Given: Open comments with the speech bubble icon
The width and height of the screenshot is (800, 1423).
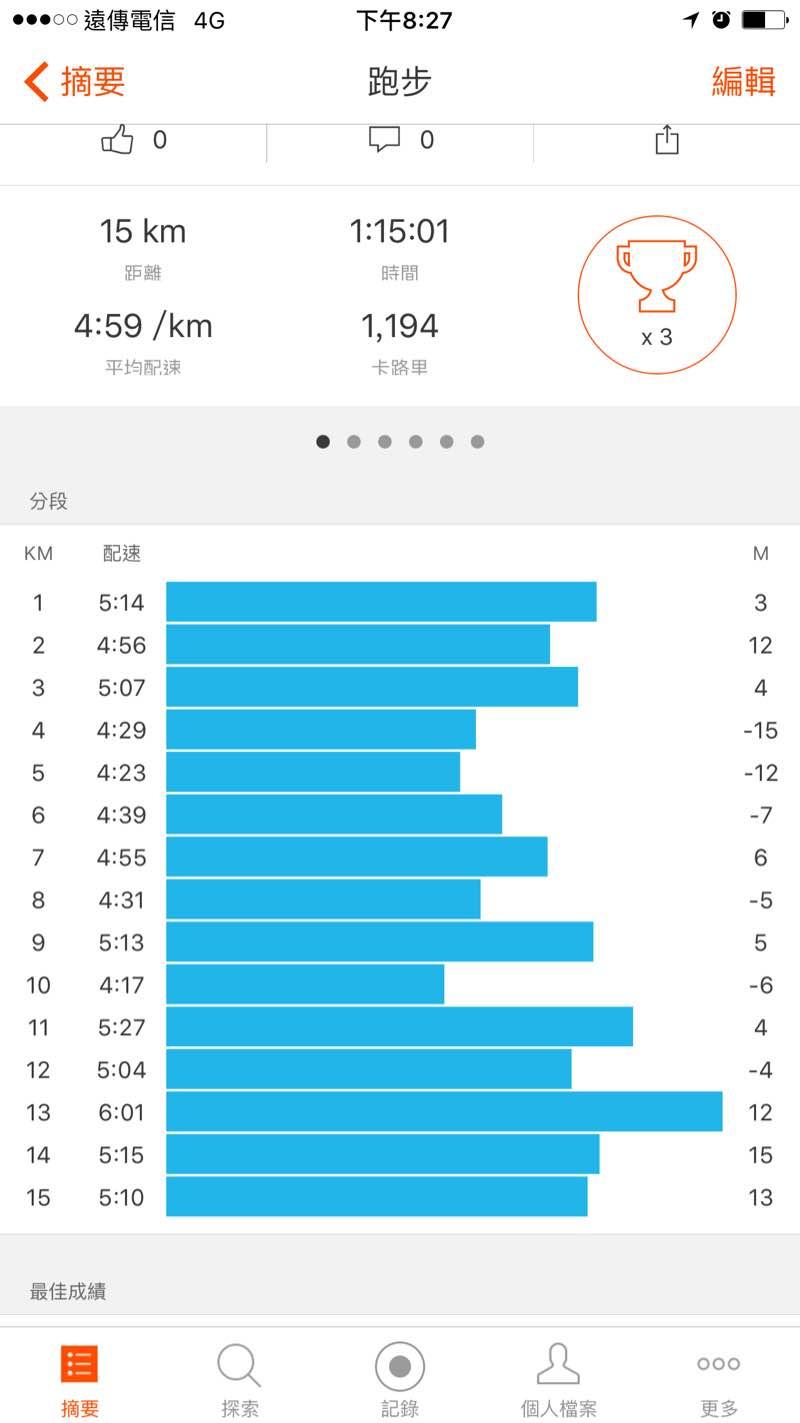Looking at the screenshot, I should [x=385, y=140].
